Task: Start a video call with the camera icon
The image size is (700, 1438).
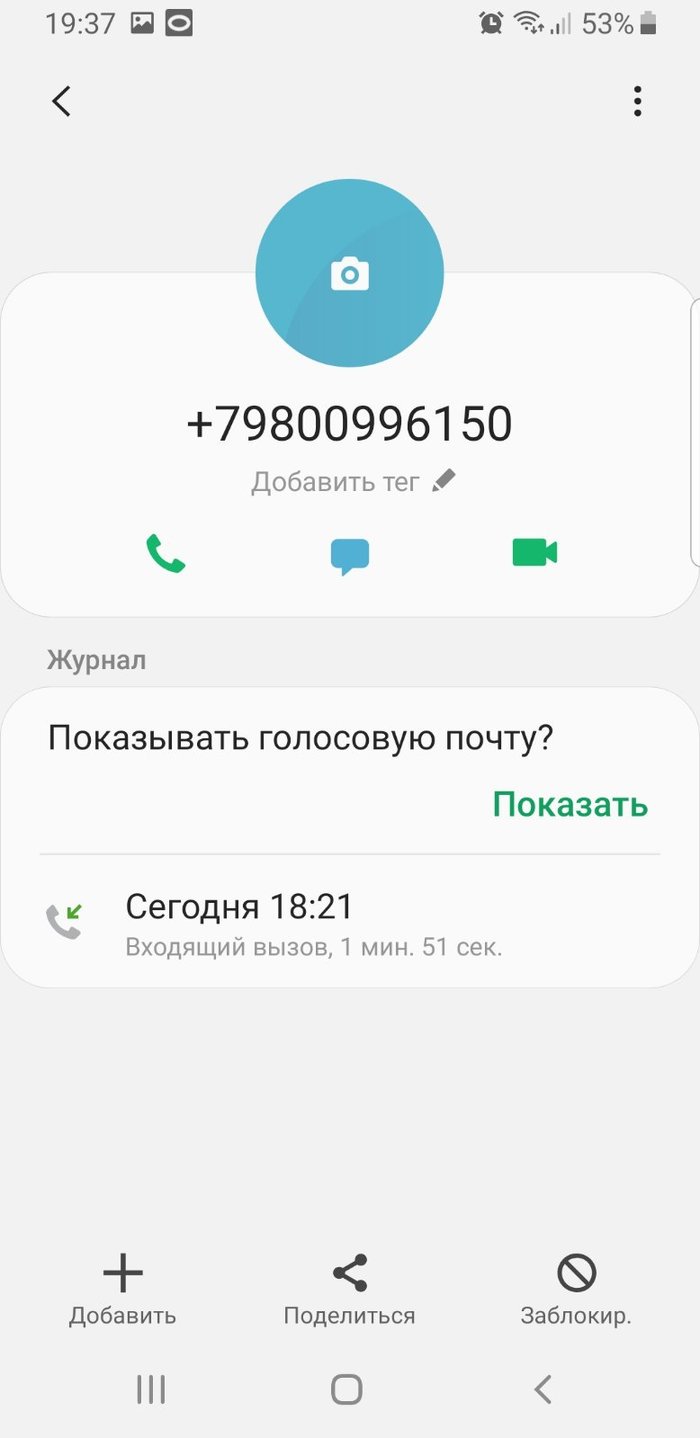Action: click(x=534, y=552)
